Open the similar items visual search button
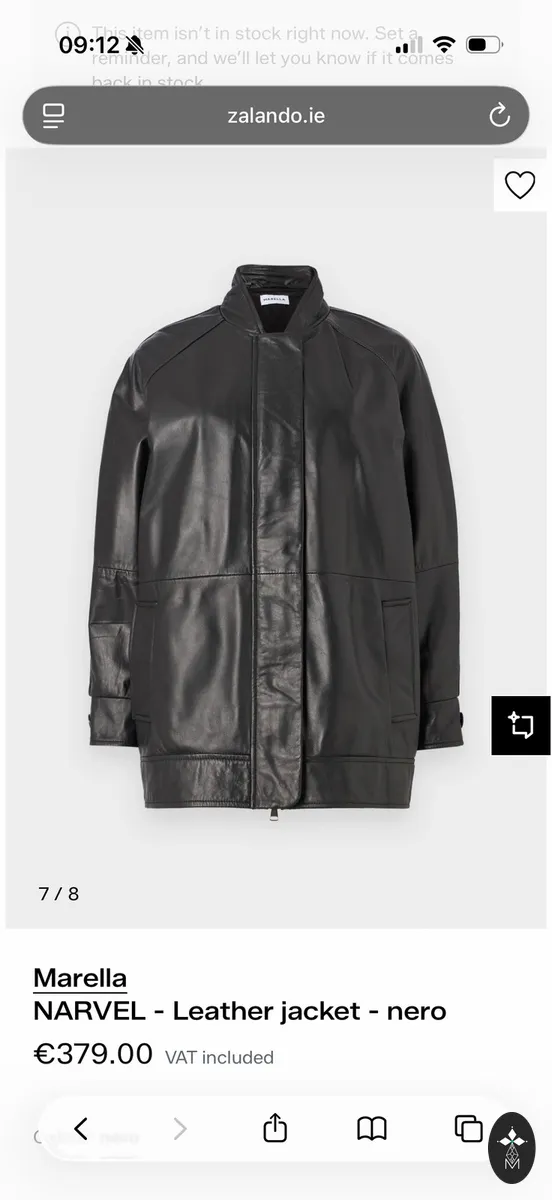Viewport: 552px width, 1200px height. (521, 725)
